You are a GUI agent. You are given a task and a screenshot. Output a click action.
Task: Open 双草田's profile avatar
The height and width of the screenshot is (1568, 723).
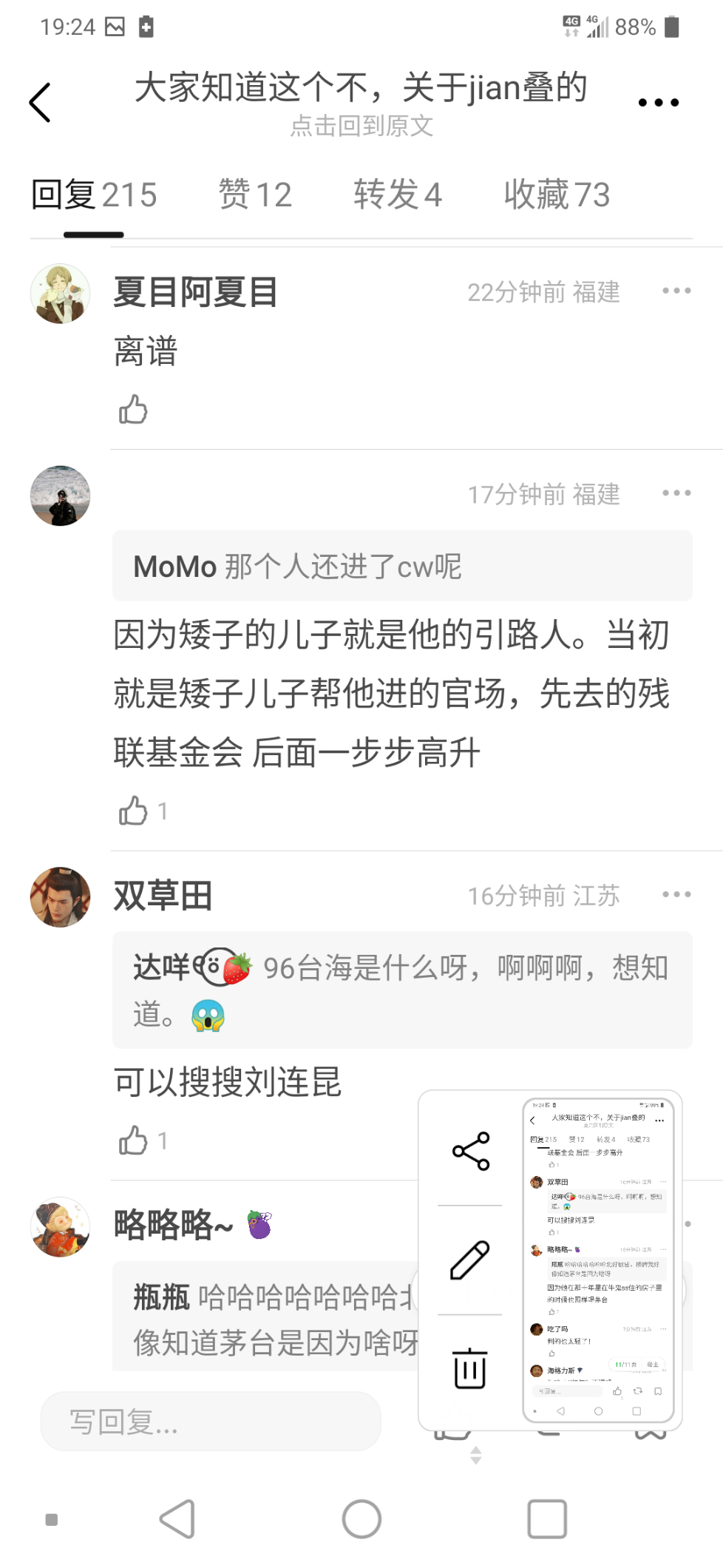coord(60,897)
